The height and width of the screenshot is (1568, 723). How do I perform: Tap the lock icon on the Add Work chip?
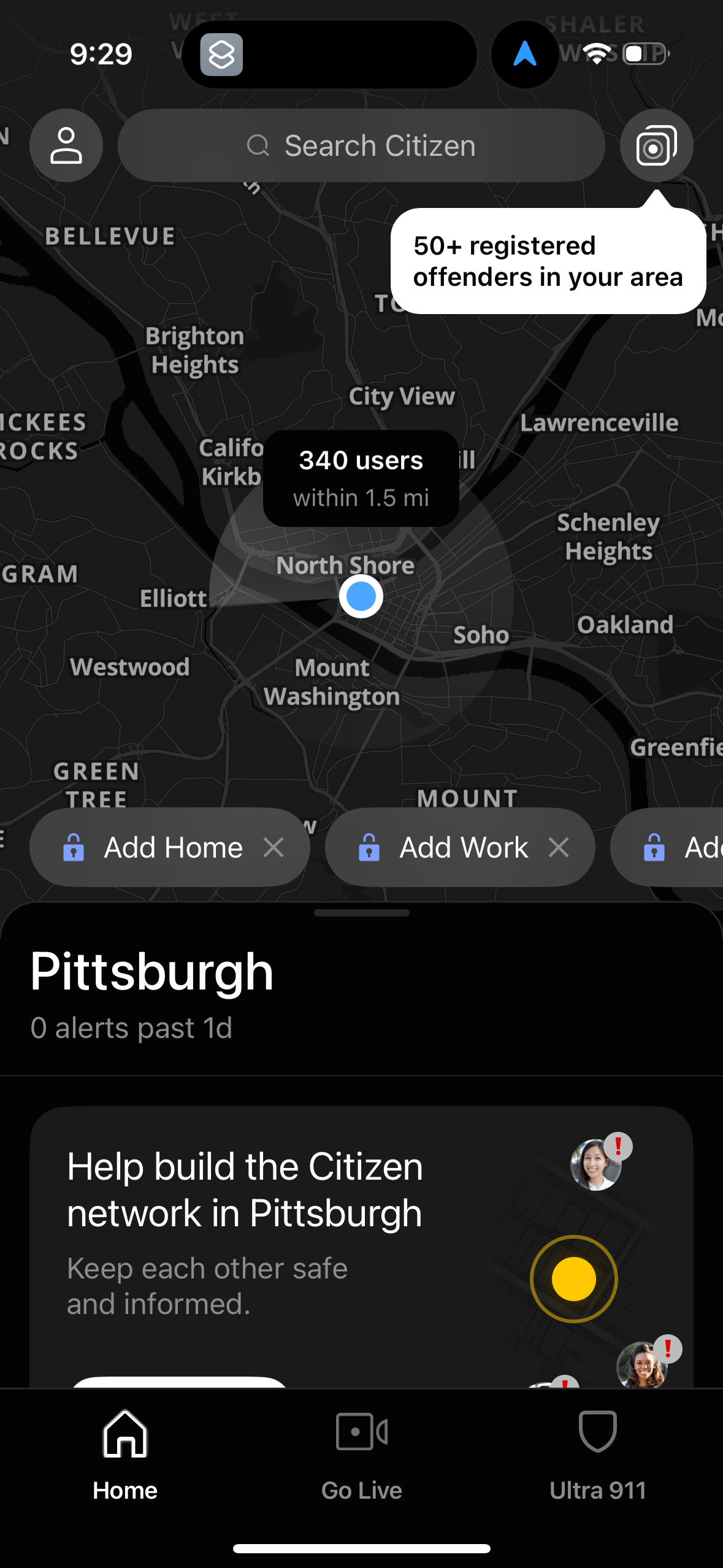coord(369,847)
